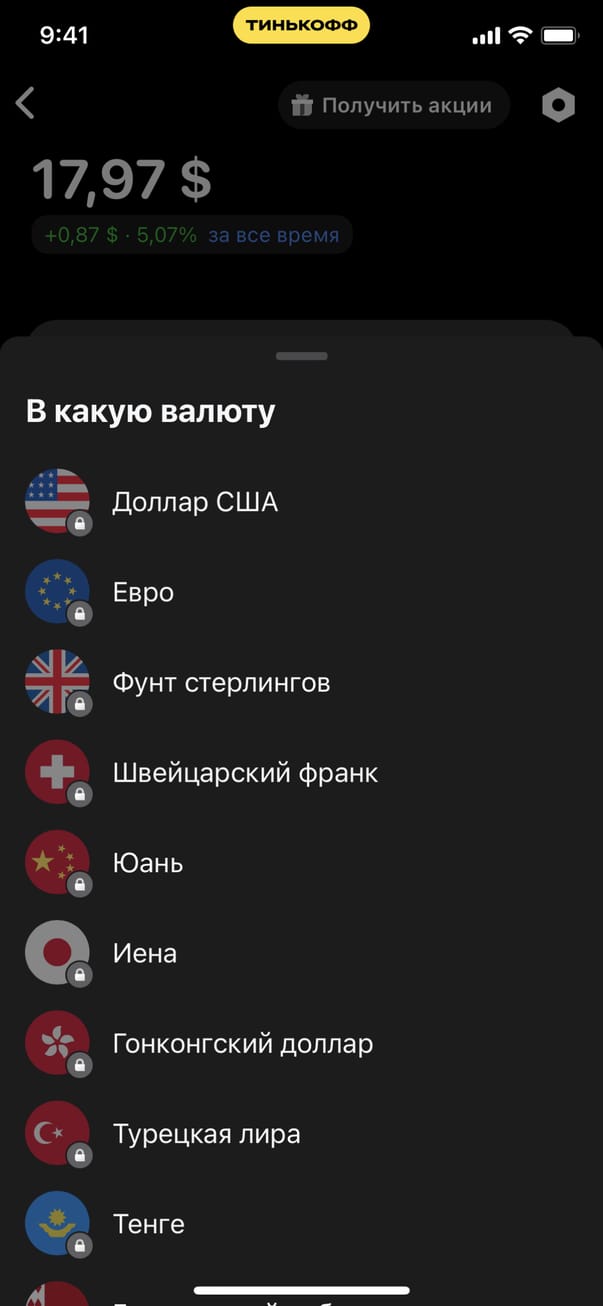
Task: Tap the bottom sheet drag handle
Action: tap(301, 356)
